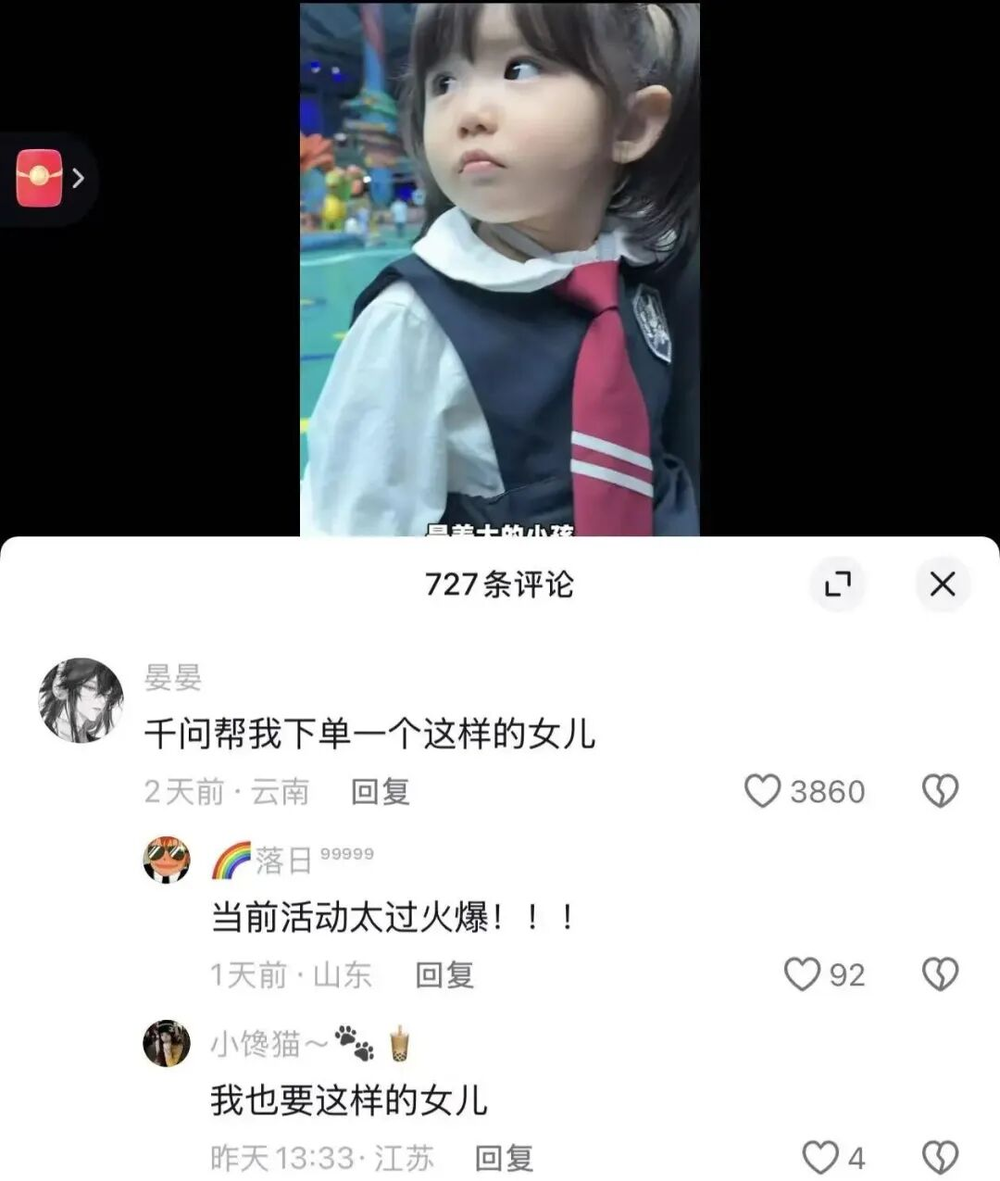The image size is (1000, 1181).
Task: Like 落日's reply
Action: click(x=801, y=974)
